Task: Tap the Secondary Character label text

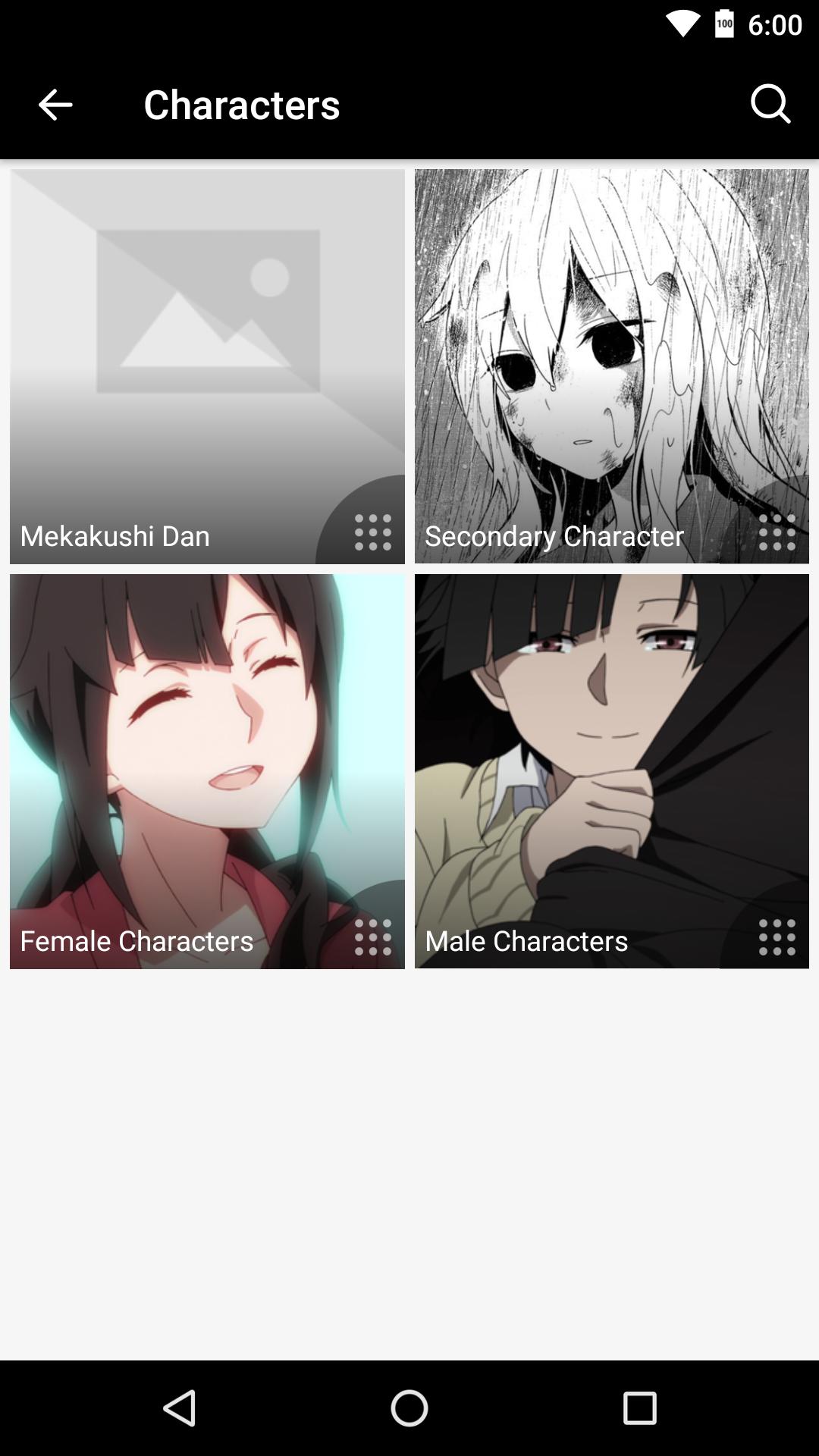Action: coord(553,536)
